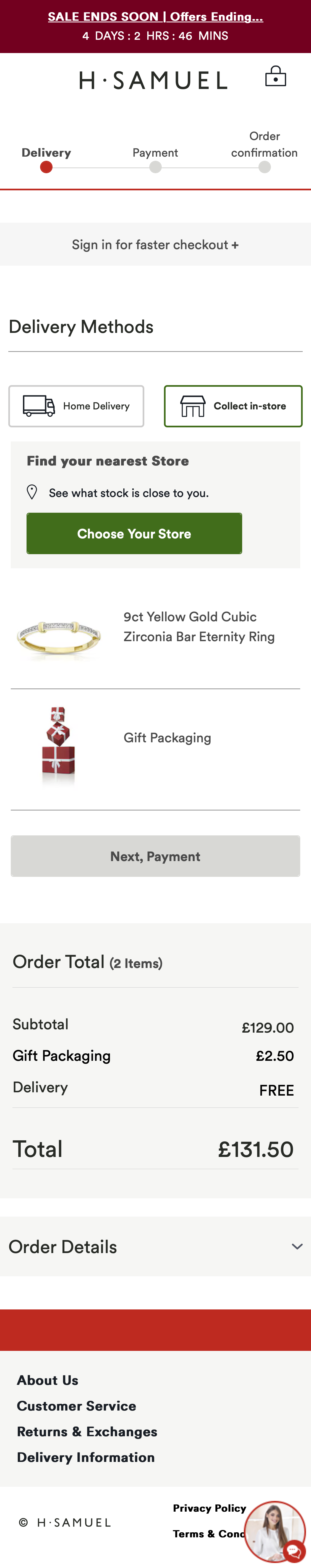
Task: Read the Privacy Policy
Action: (x=209, y=1508)
